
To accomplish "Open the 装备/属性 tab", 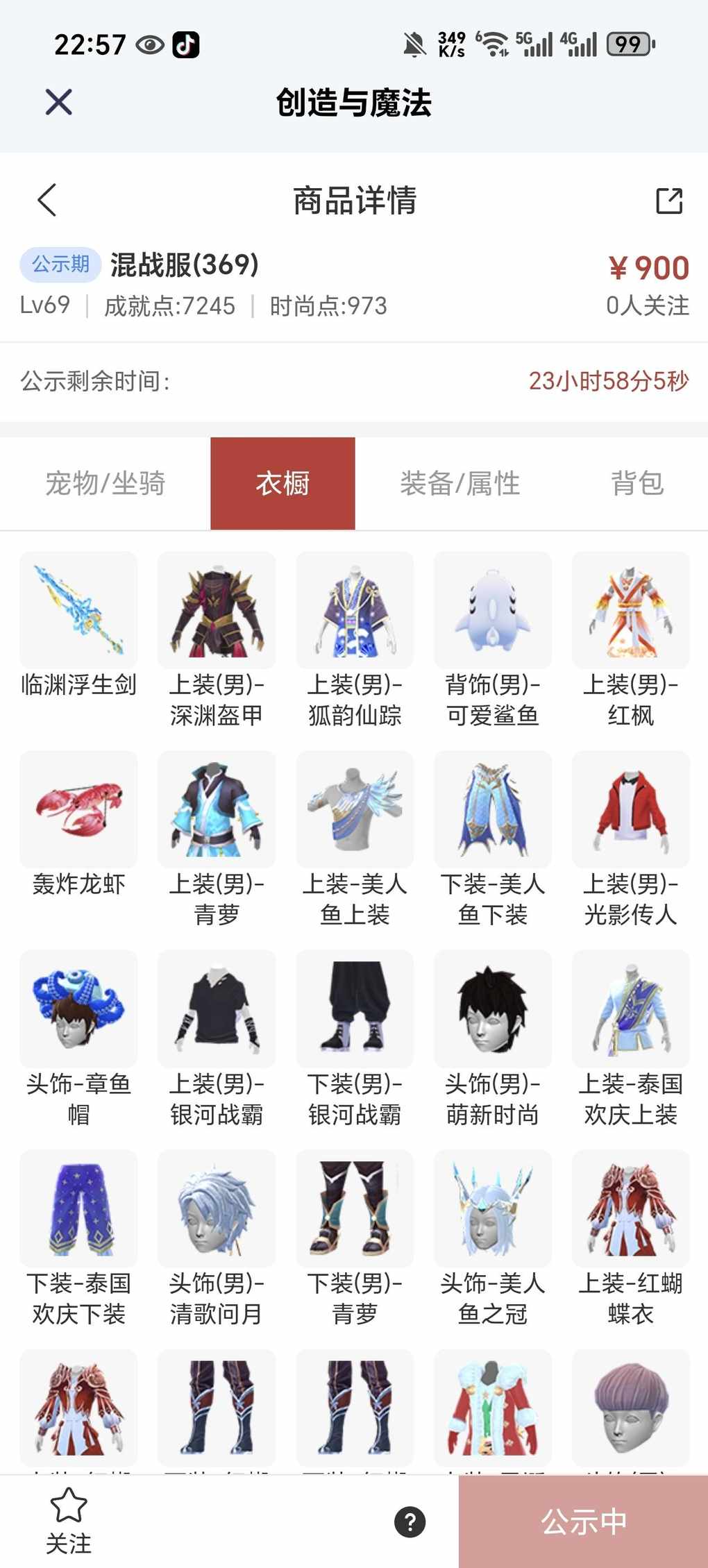I will [460, 483].
